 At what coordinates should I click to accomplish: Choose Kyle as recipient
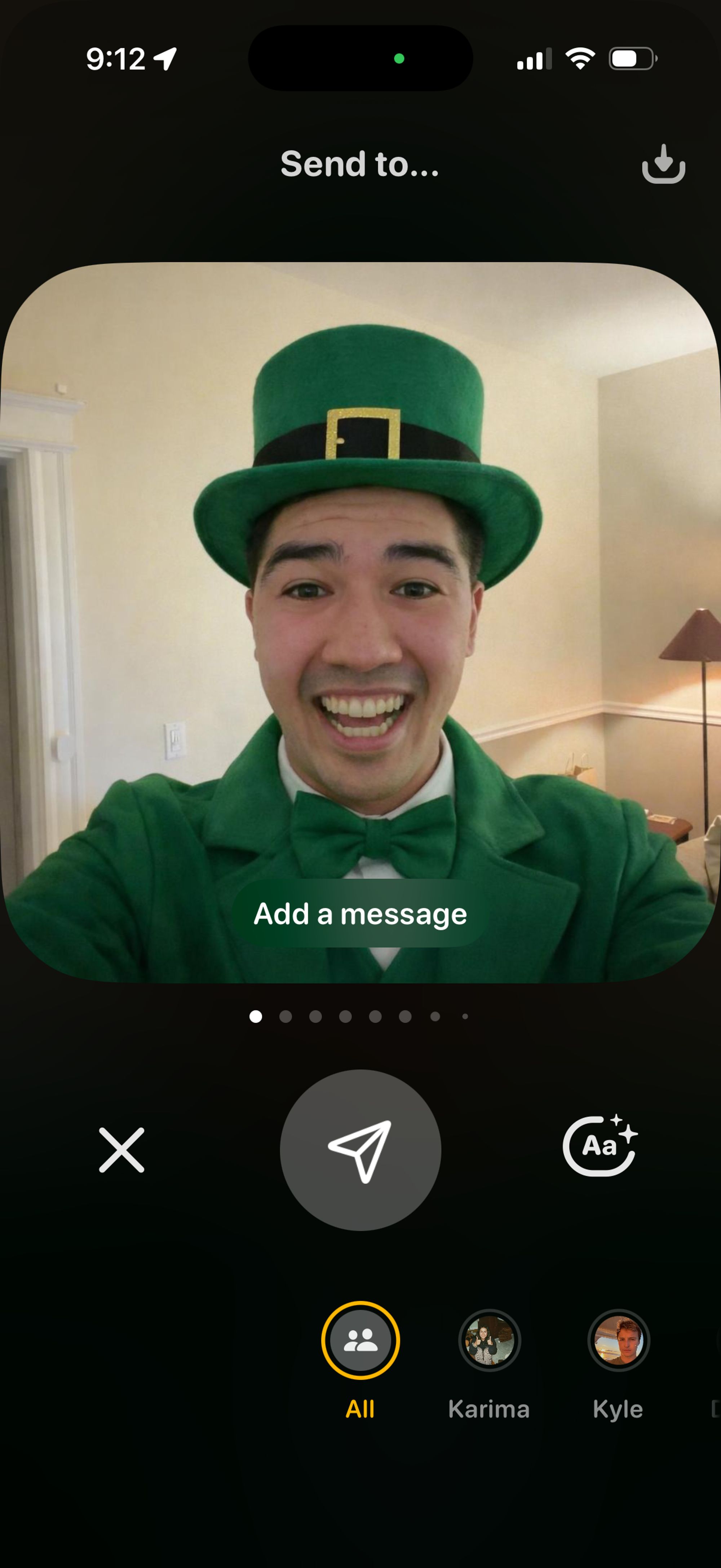pos(618,1341)
